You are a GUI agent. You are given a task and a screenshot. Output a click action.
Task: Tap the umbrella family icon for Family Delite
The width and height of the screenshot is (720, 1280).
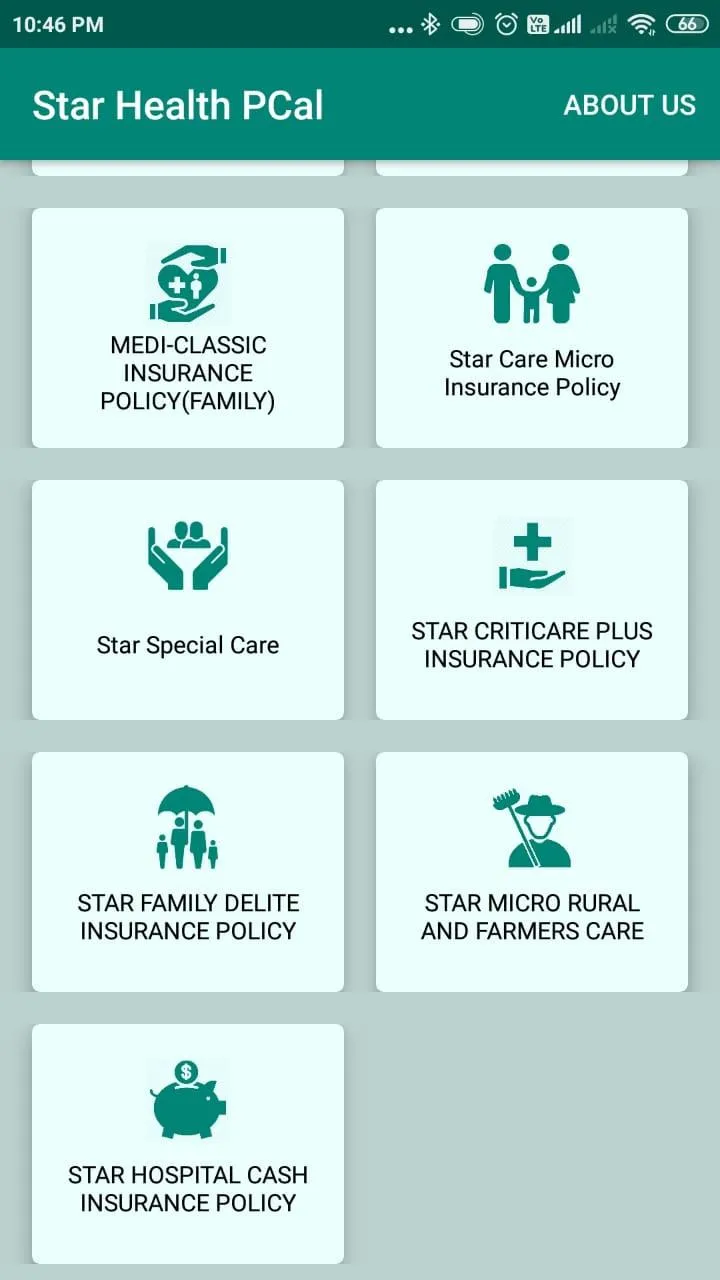188,820
